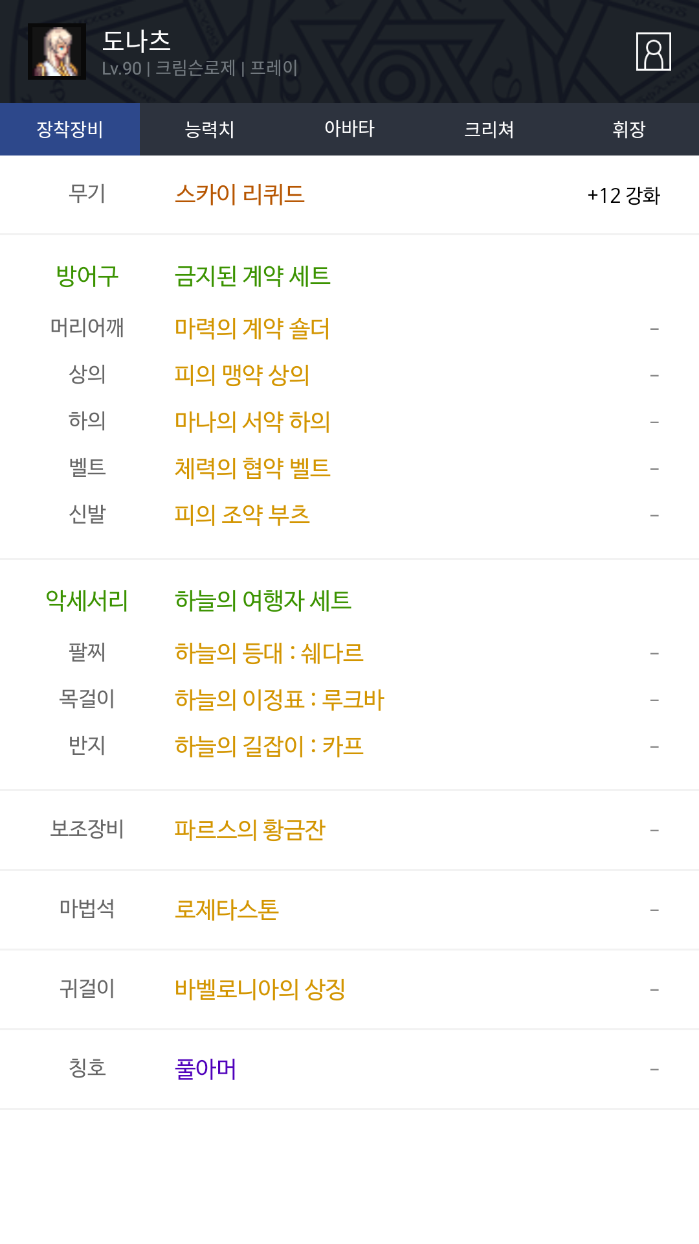
Task: Tap the title 풀아머 row
Action: [205, 1069]
